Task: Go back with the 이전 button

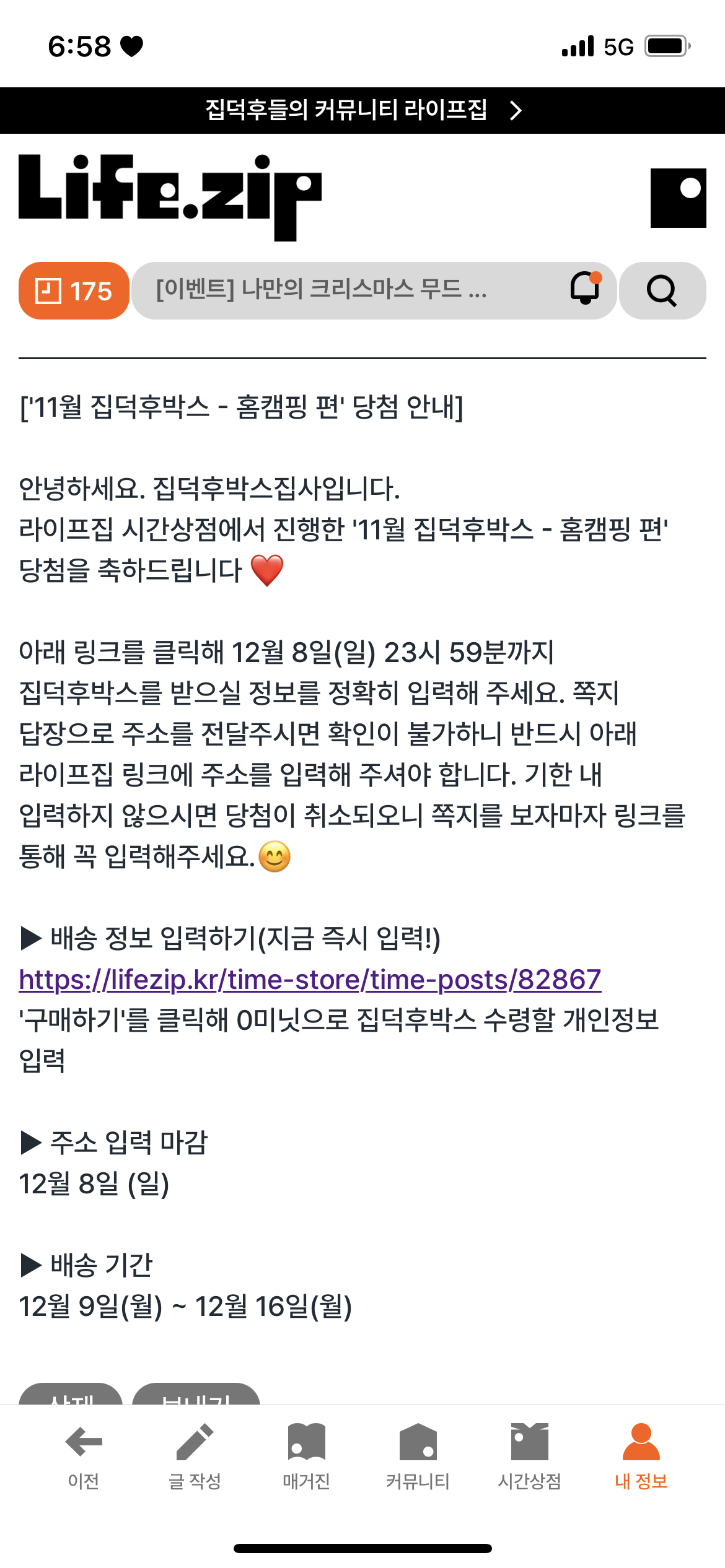Action: point(84,1456)
